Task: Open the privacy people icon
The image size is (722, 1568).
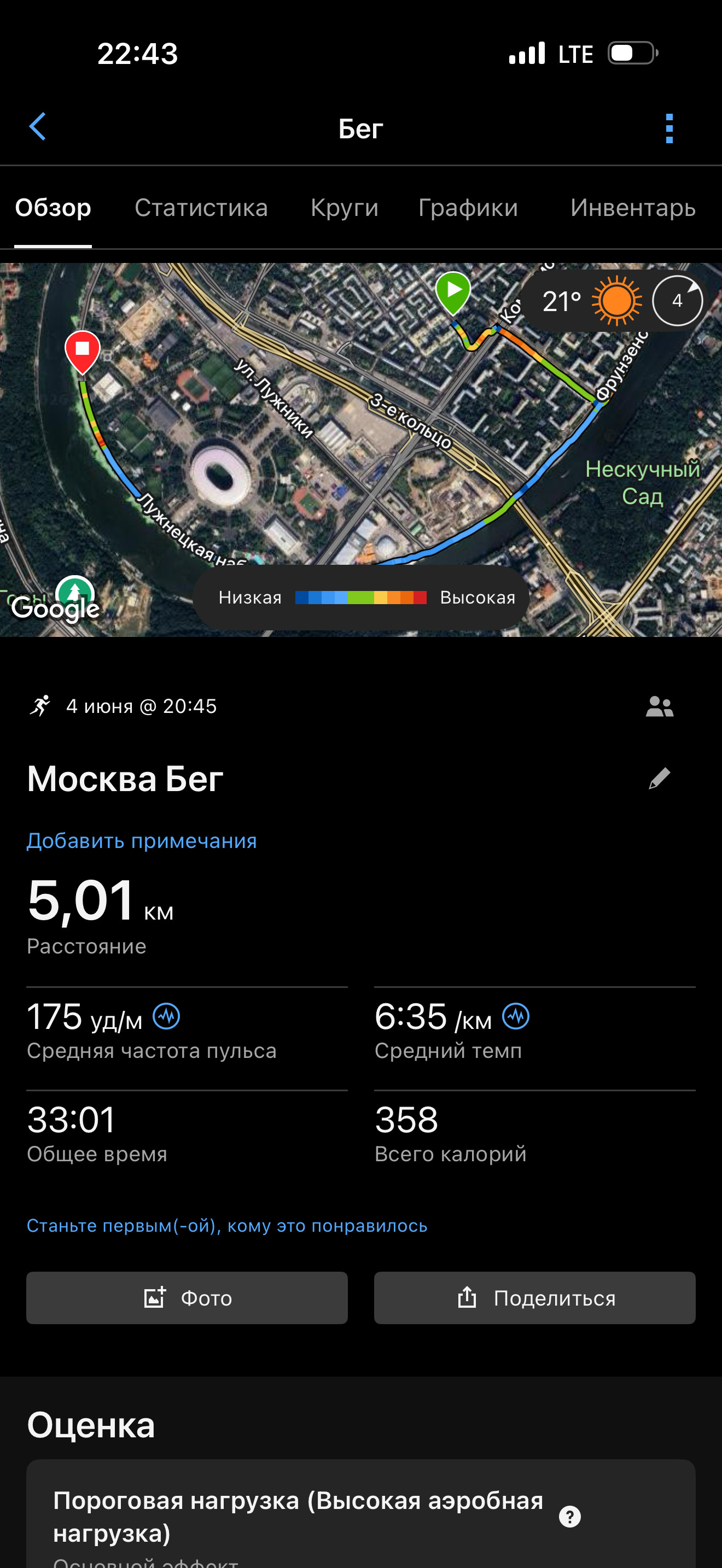Action: click(x=659, y=706)
